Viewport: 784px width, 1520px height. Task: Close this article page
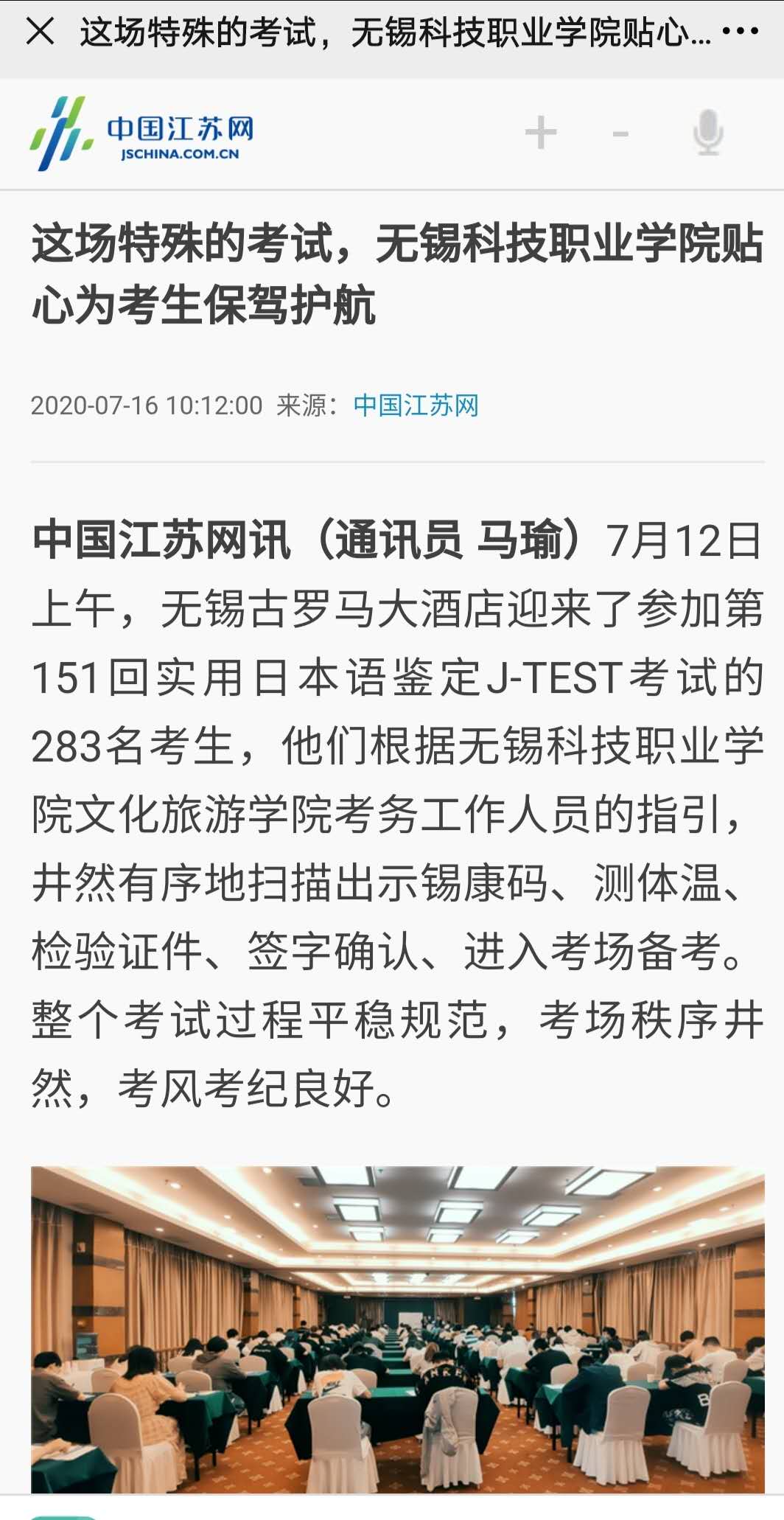pyautogui.click(x=40, y=32)
